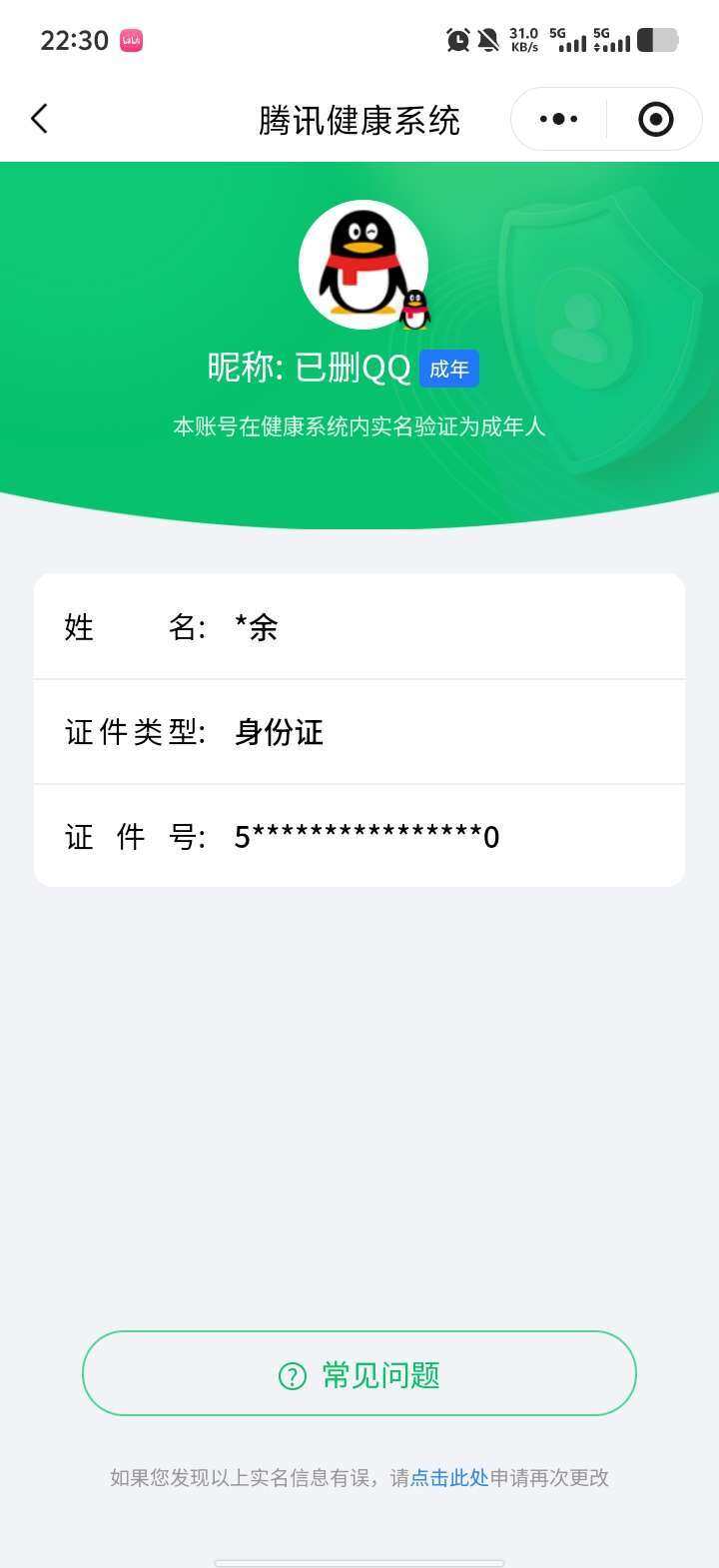Tap the 腾讯健康系统 title text
The height and width of the screenshot is (1568, 719).
(359, 118)
